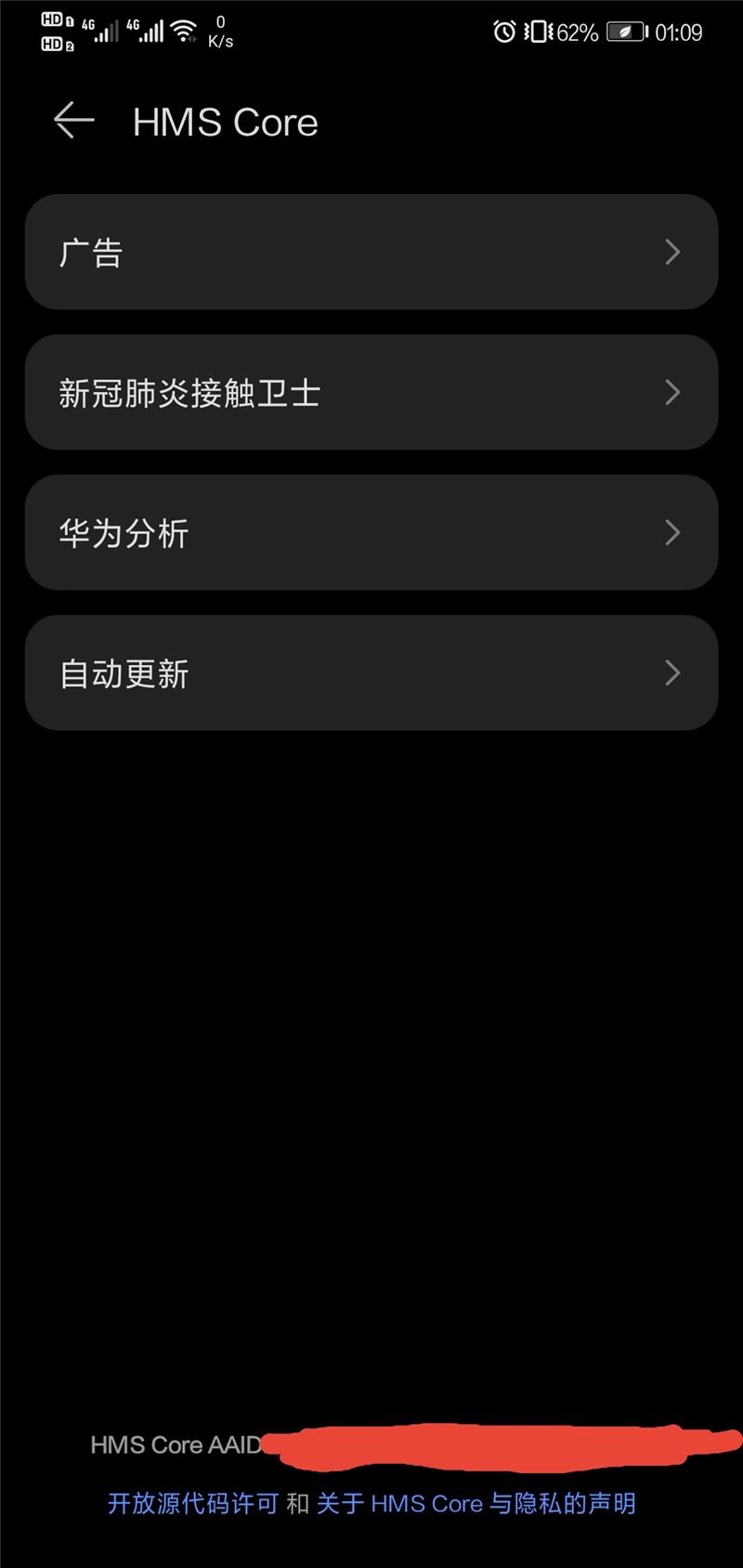Viewport: 743px width, 1568px height.
Task: Tap the alarm clock status bar icon
Action: point(502,33)
